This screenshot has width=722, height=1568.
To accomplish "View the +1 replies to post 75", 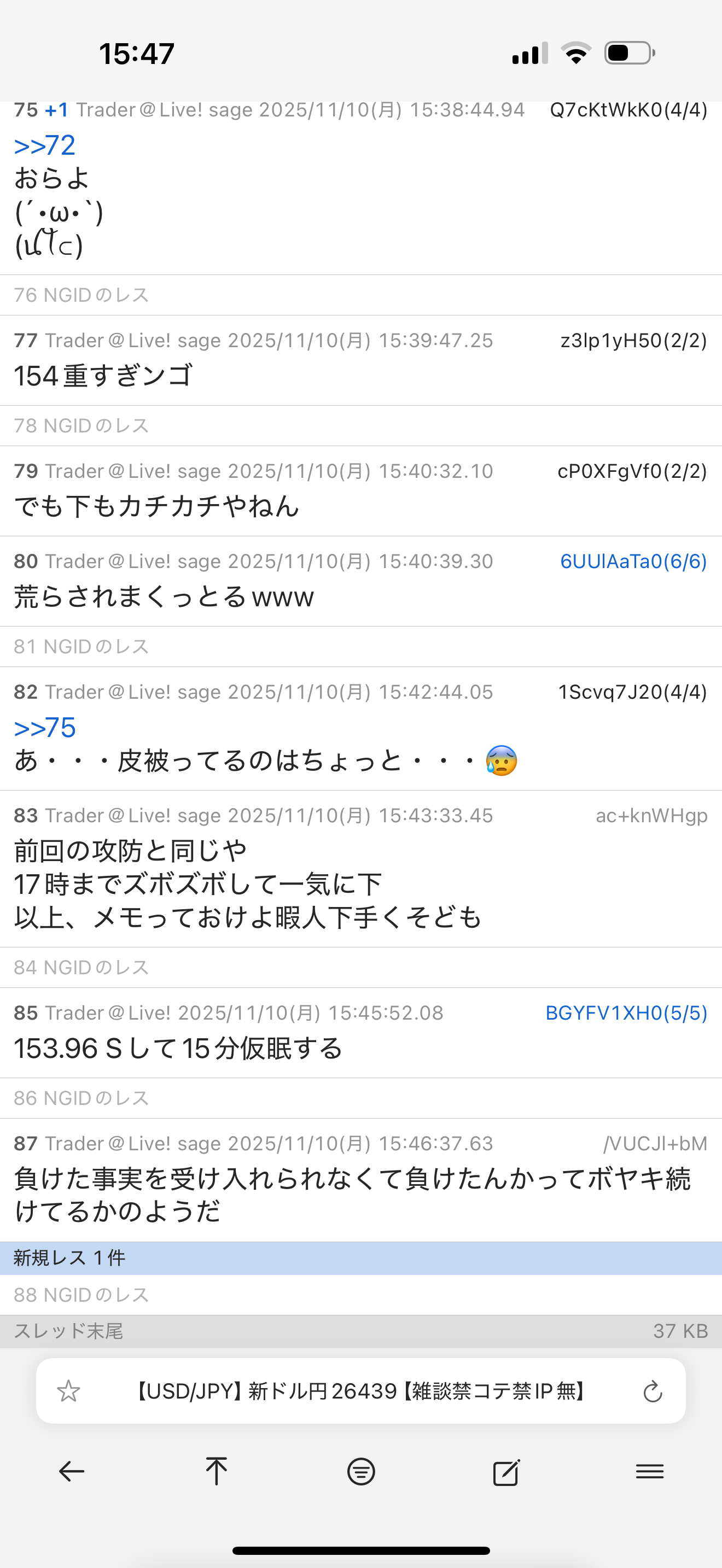I will tap(57, 110).
